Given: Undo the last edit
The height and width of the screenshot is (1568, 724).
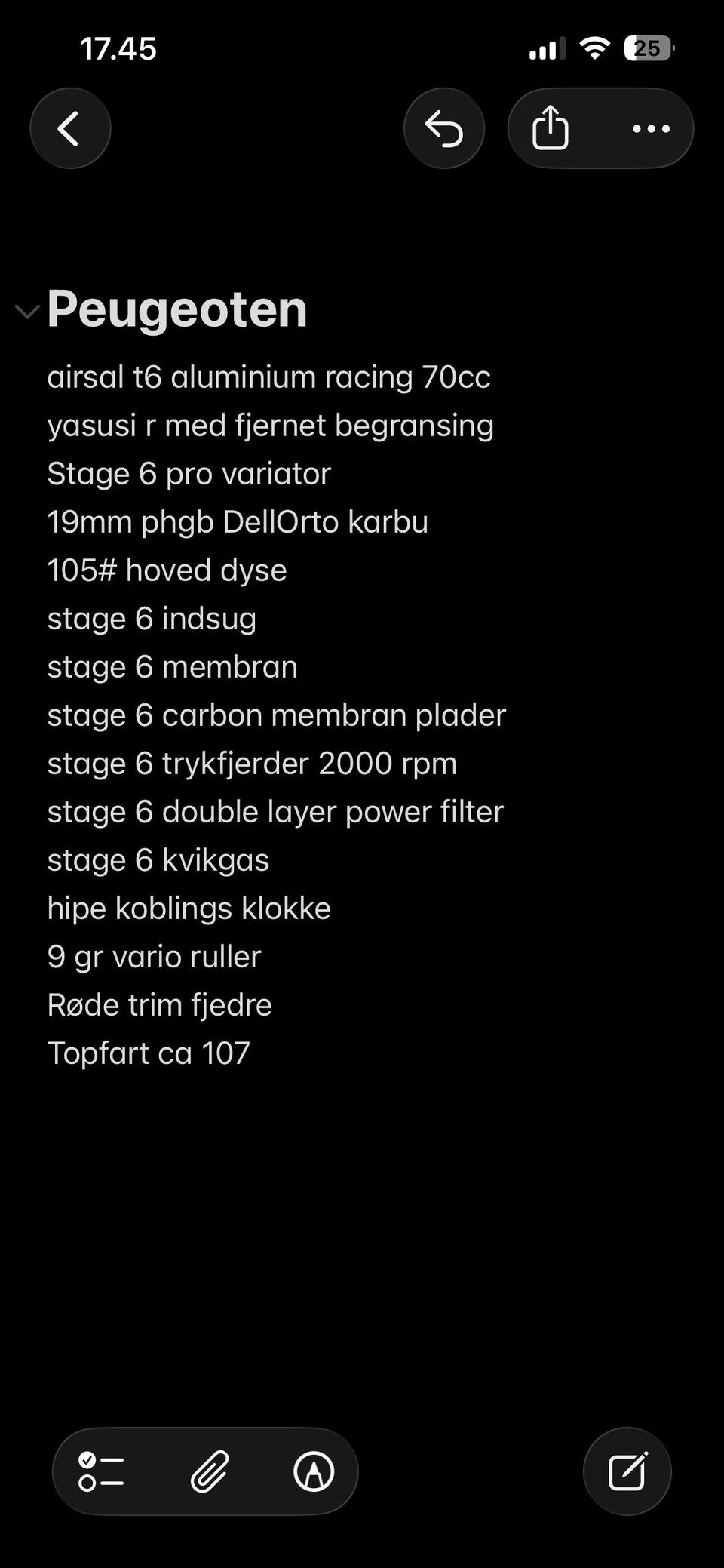Looking at the screenshot, I should [x=443, y=128].
